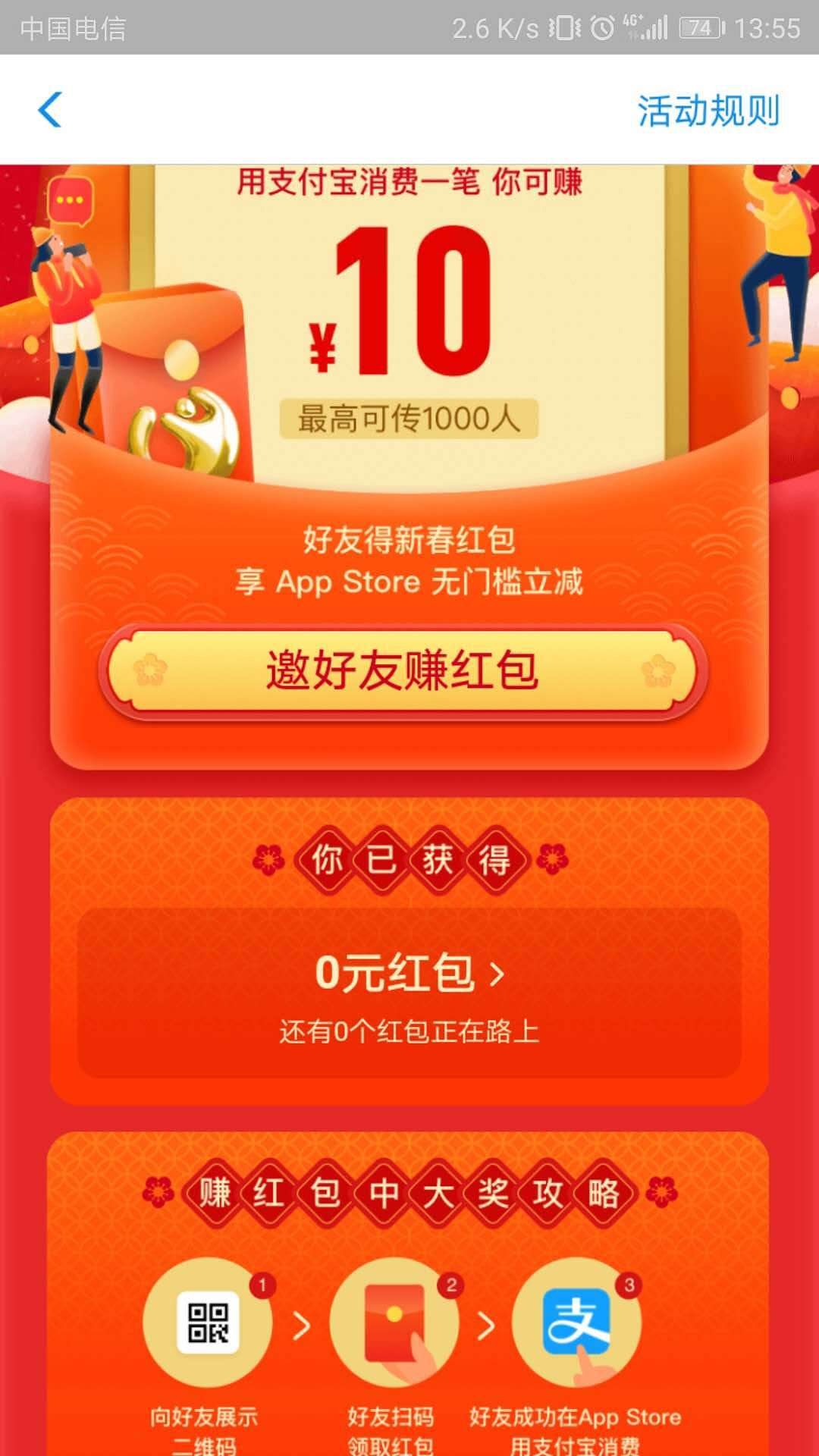Go back using the top-left arrow

50,110
